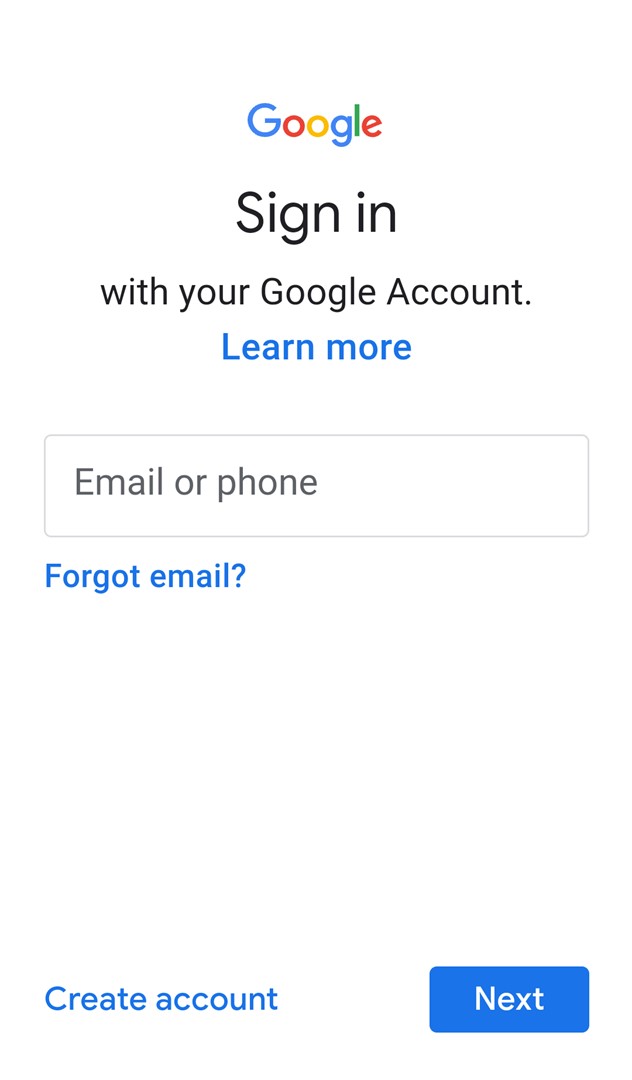Screen dimensions: 632x1080
Task: Tap the Email or phone field
Action: coord(316,485)
